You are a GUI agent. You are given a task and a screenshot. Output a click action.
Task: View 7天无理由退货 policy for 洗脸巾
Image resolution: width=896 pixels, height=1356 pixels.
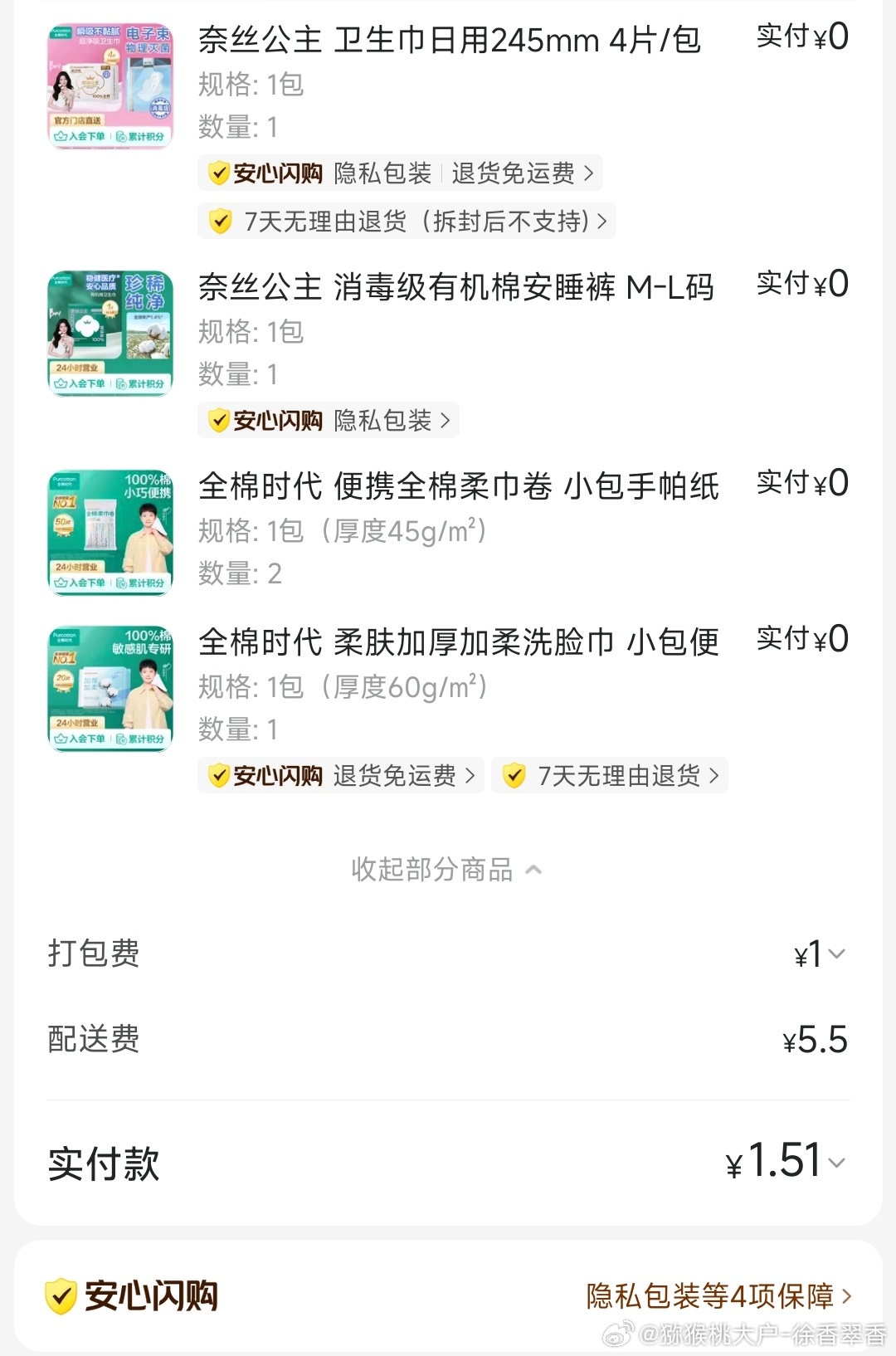click(610, 776)
